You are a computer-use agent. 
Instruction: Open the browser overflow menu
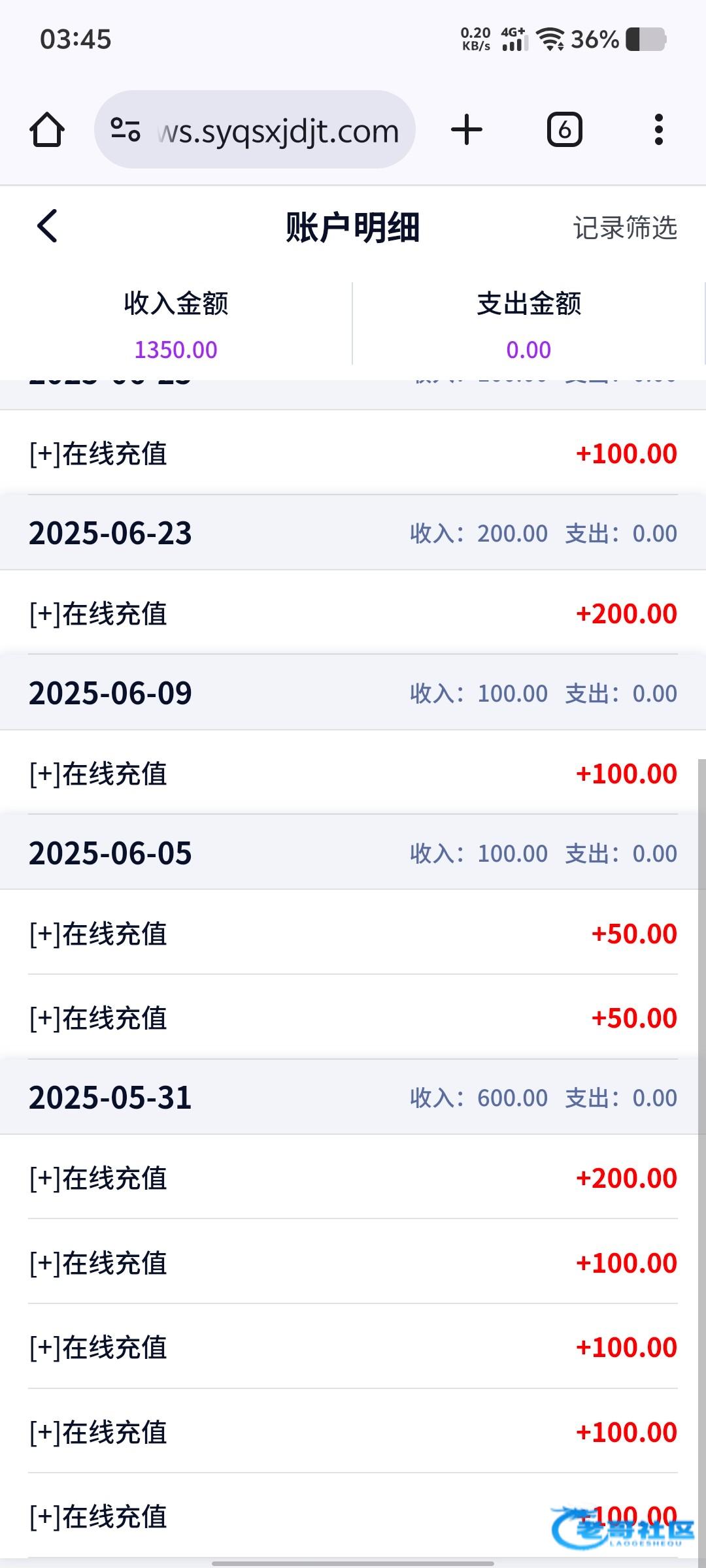pos(659,129)
